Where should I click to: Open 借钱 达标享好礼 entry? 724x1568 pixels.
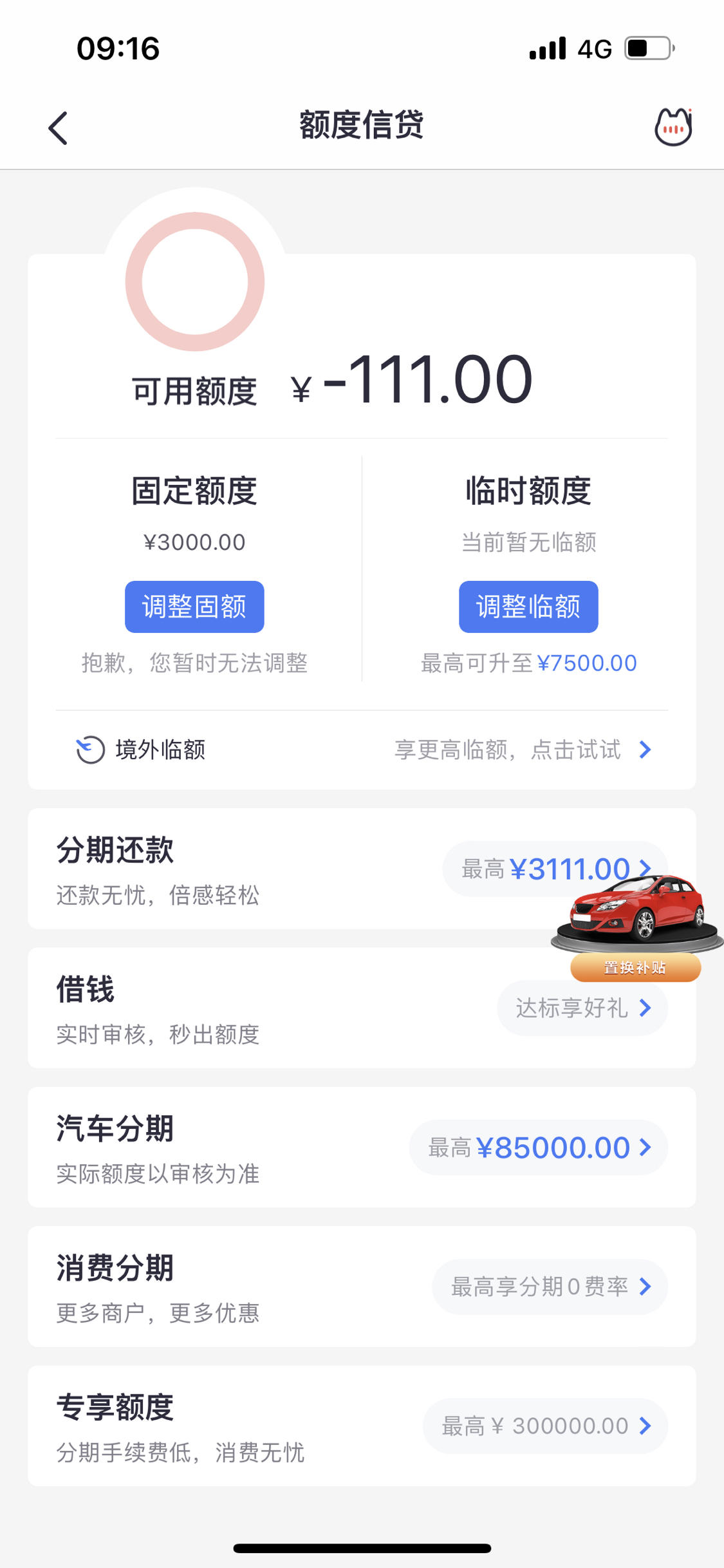(x=582, y=1008)
